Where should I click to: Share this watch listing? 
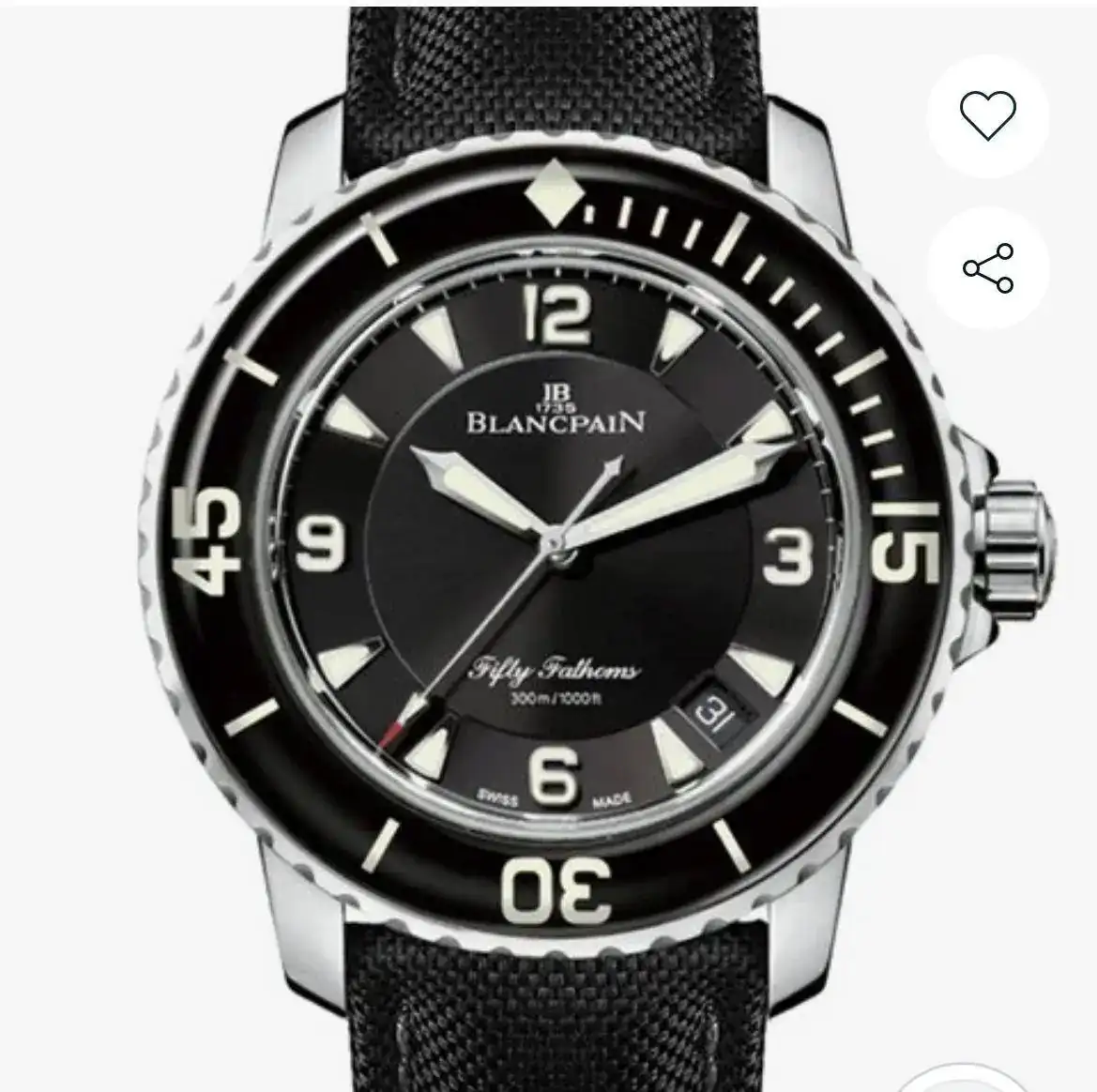[987, 268]
